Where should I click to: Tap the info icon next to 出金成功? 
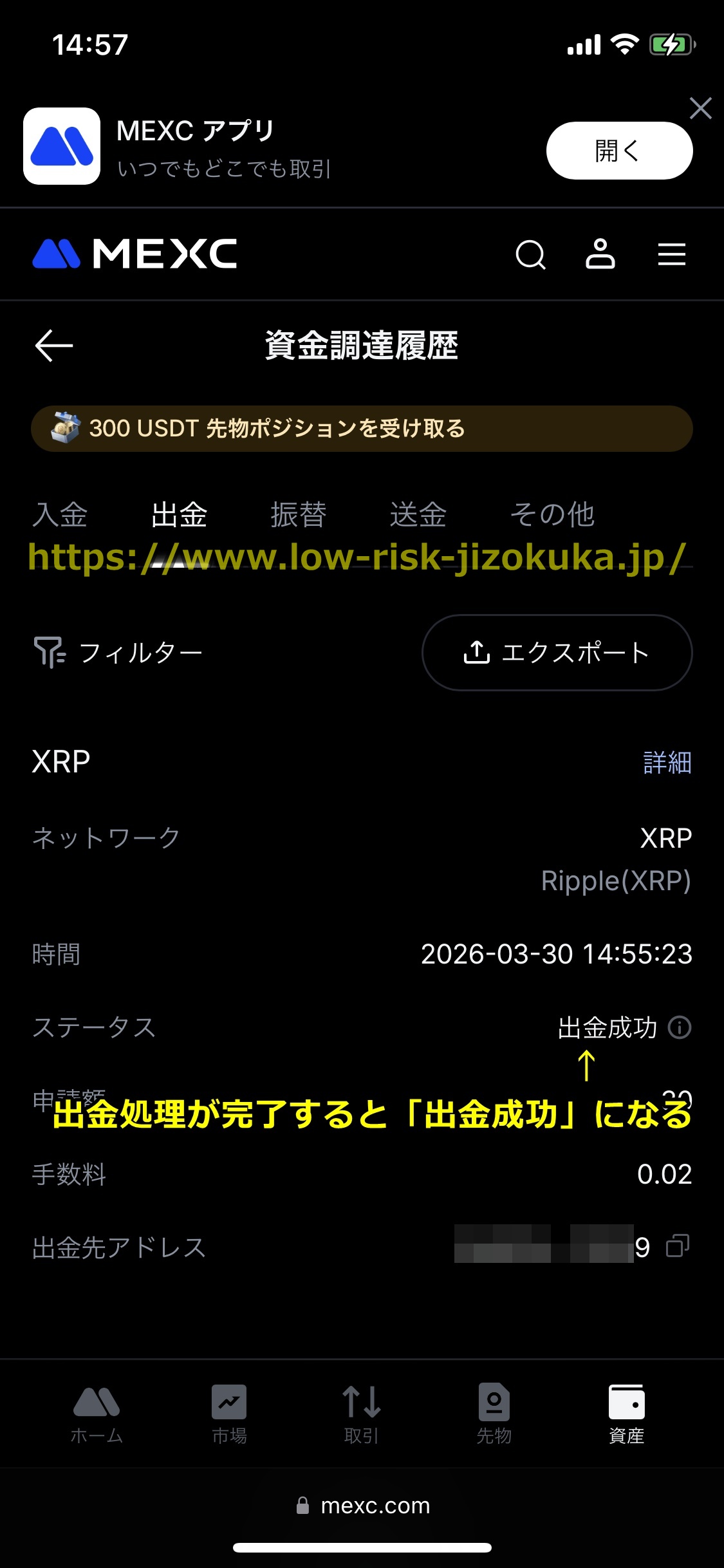[680, 1027]
